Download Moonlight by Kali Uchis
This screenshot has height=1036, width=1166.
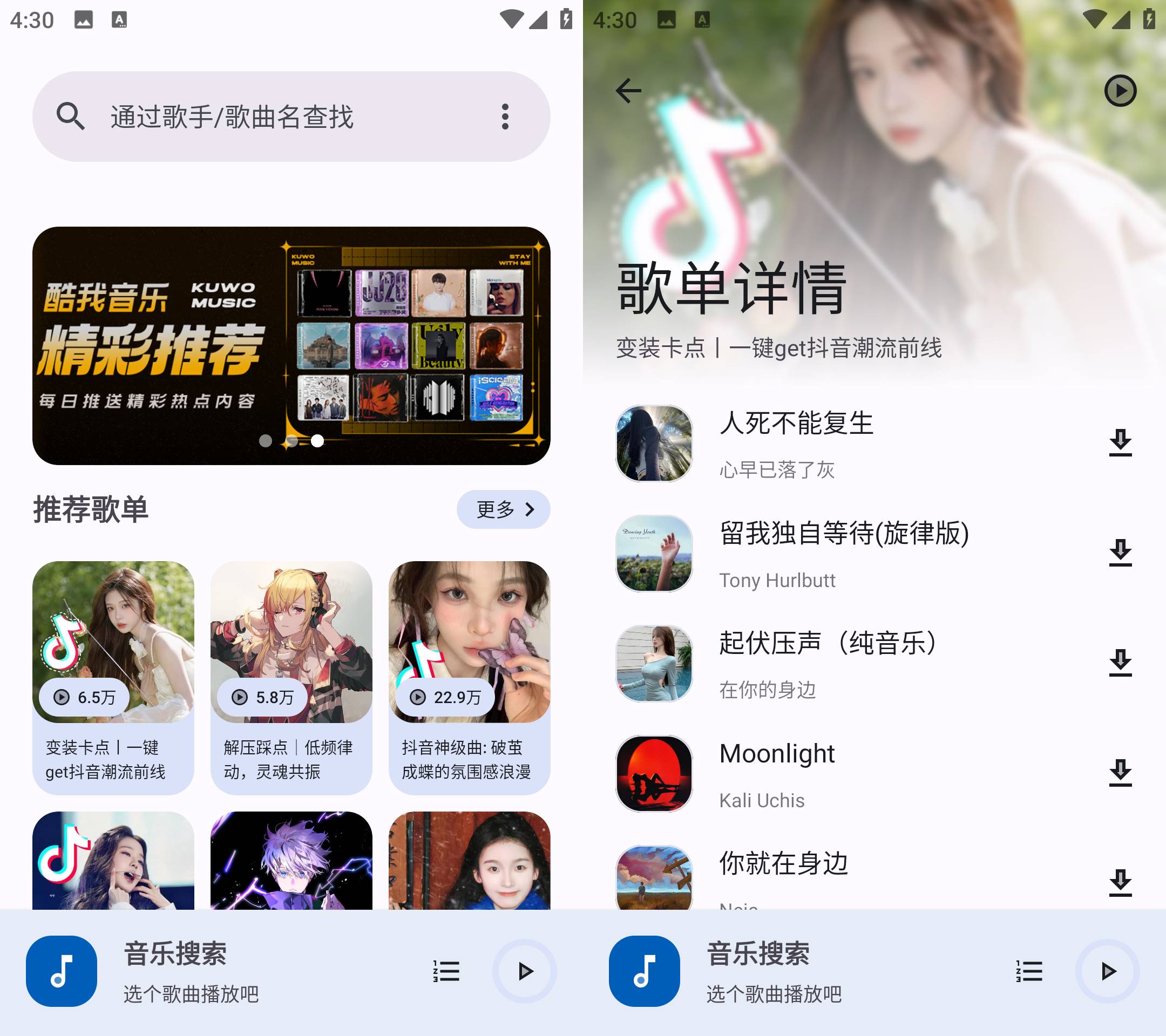(x=1120, y=773)
